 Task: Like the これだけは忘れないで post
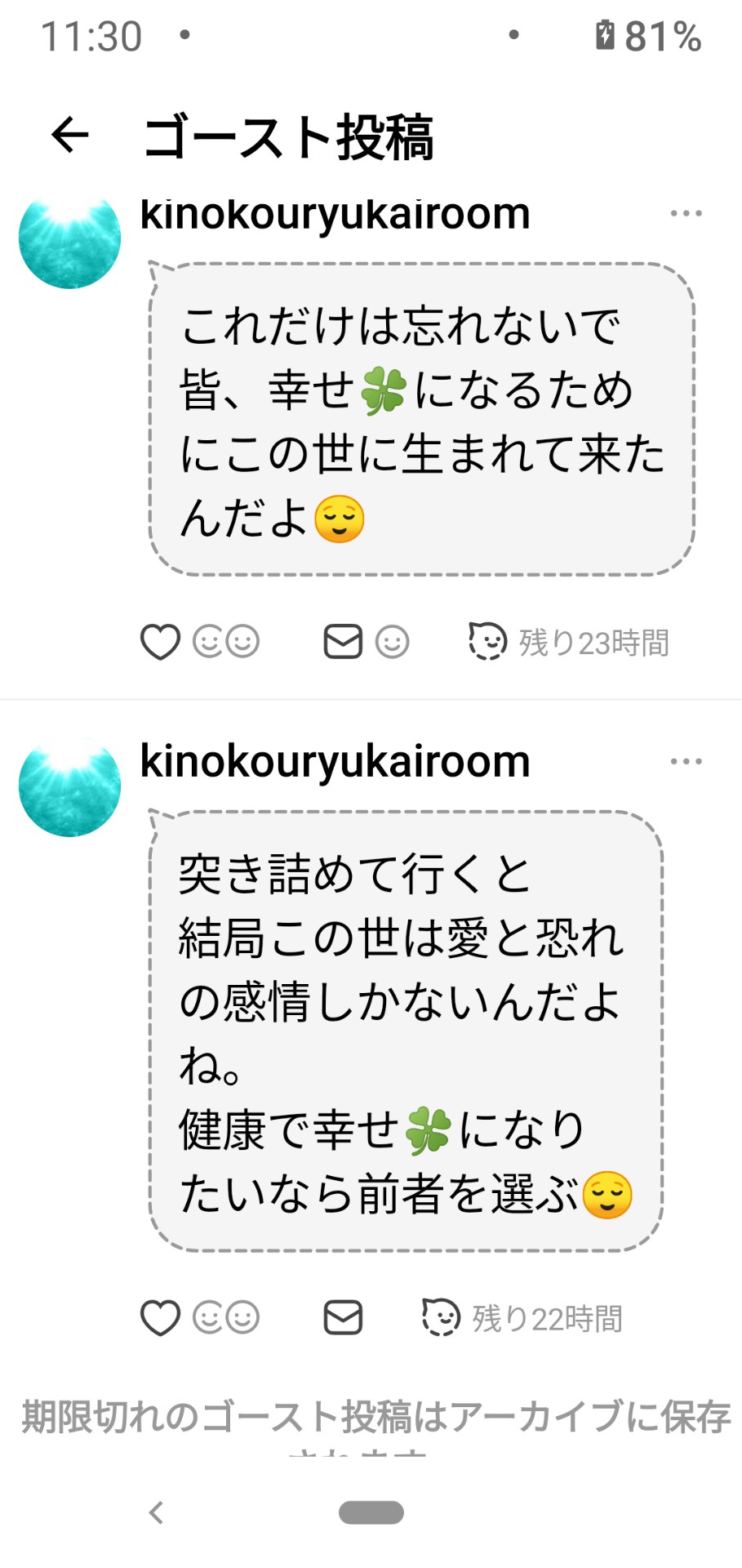pos(160,642)
